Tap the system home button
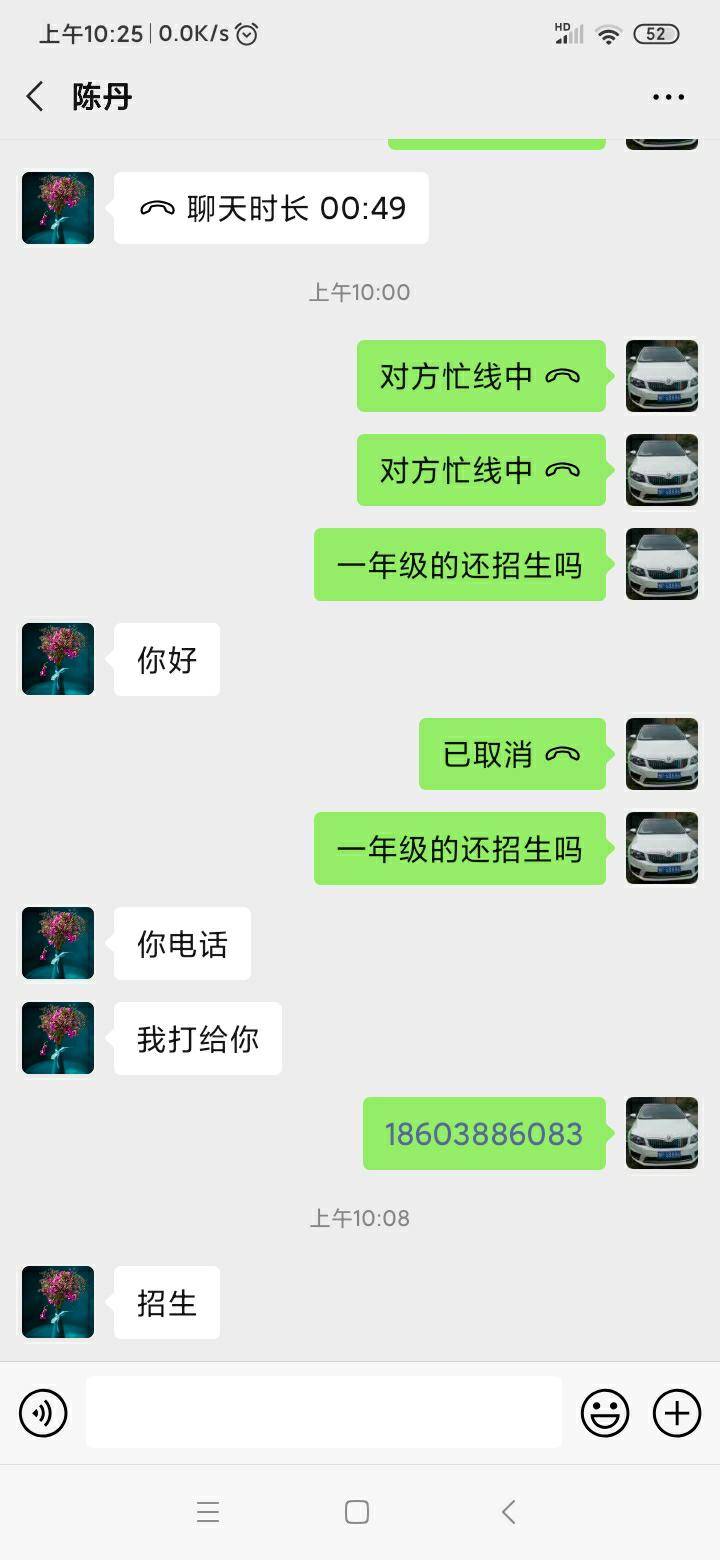 point(357,1511)
